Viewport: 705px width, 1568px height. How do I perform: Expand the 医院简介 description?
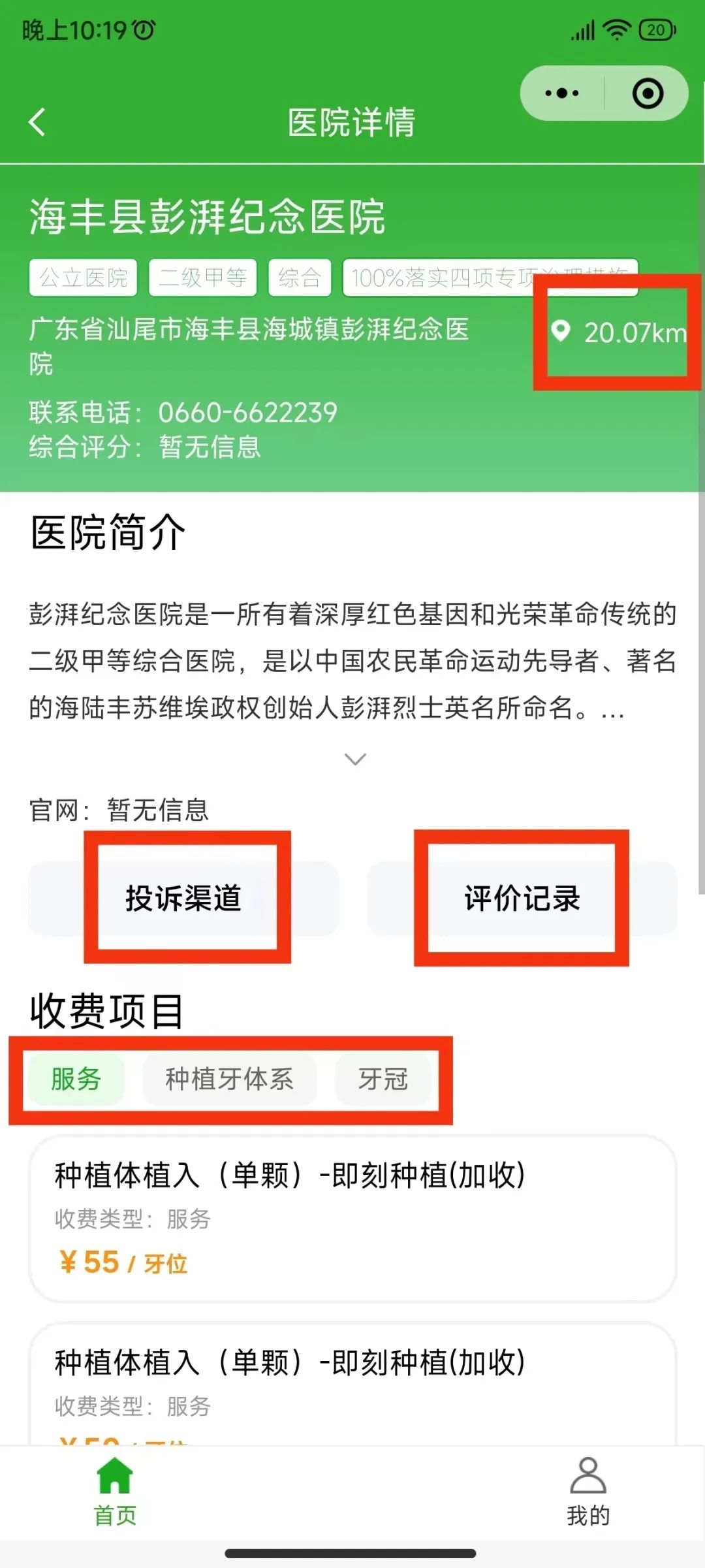point(354,759)
